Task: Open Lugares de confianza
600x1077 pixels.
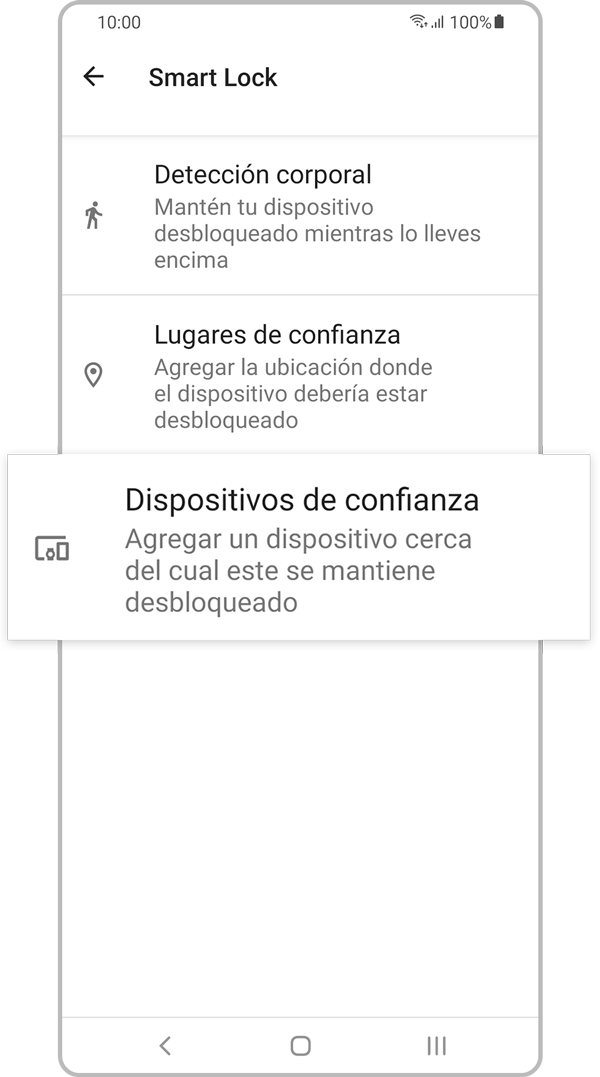Action: (300, 375)
